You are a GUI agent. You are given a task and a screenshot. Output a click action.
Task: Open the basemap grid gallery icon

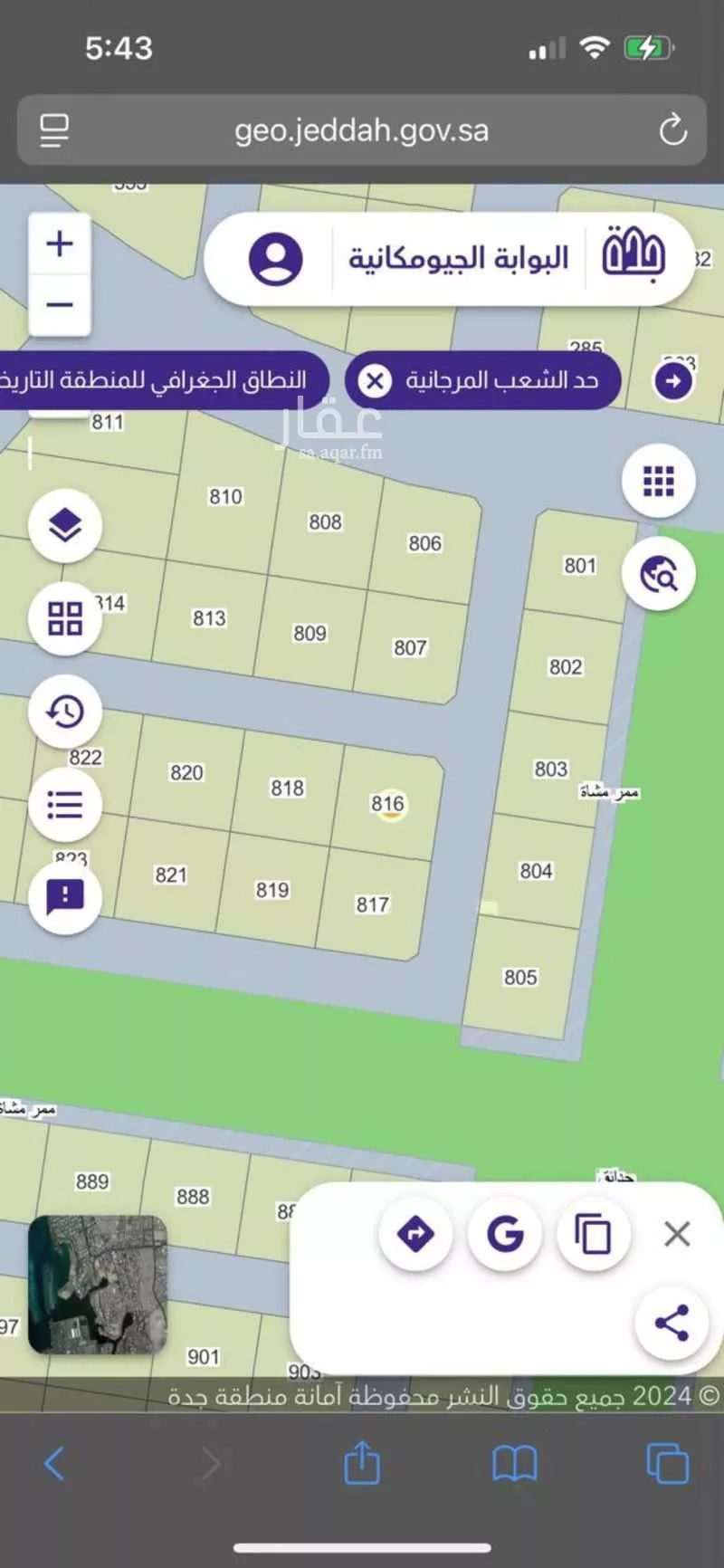64,619
